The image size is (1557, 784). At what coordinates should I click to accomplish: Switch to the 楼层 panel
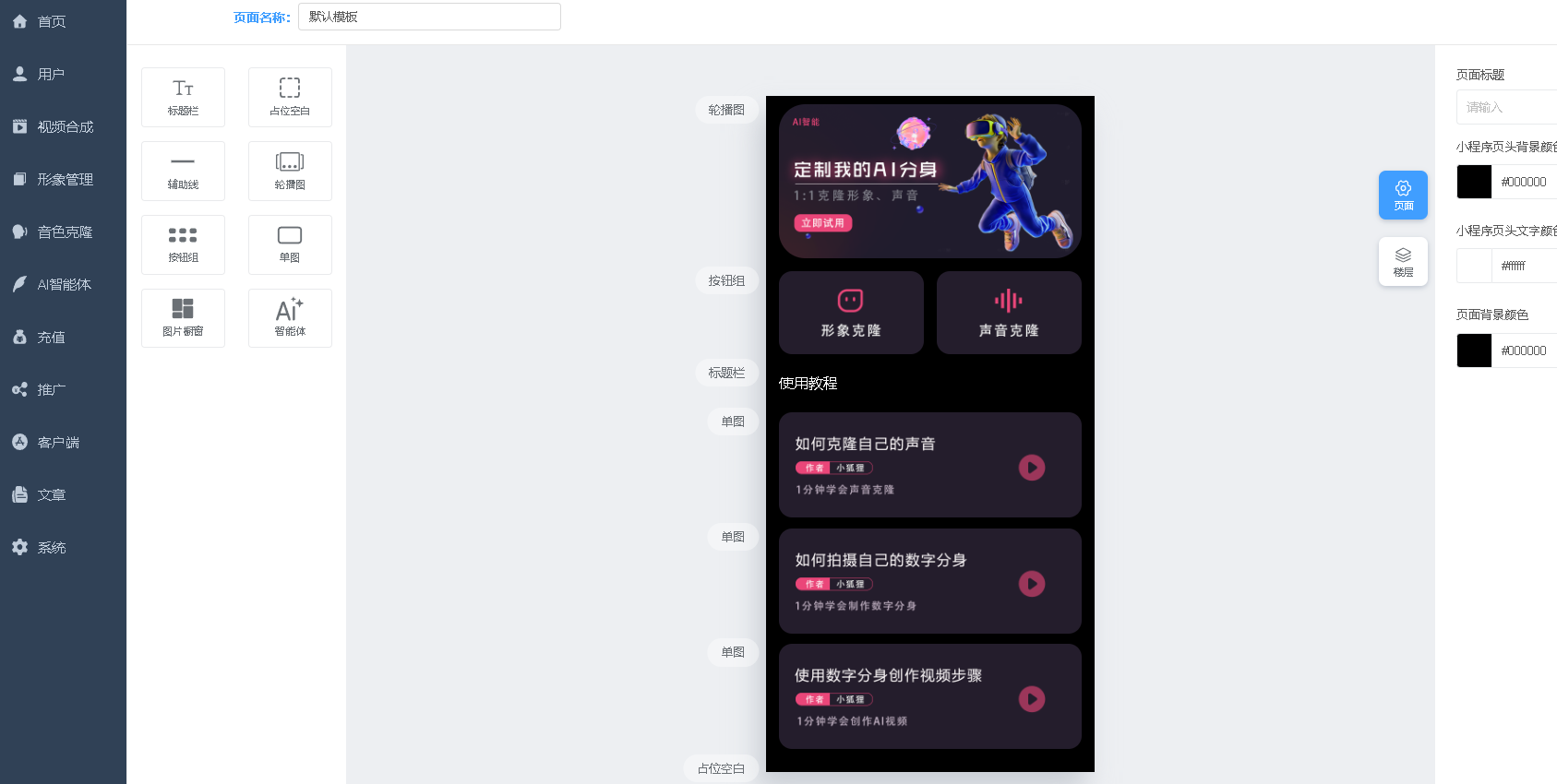[x=1403, y=261]
